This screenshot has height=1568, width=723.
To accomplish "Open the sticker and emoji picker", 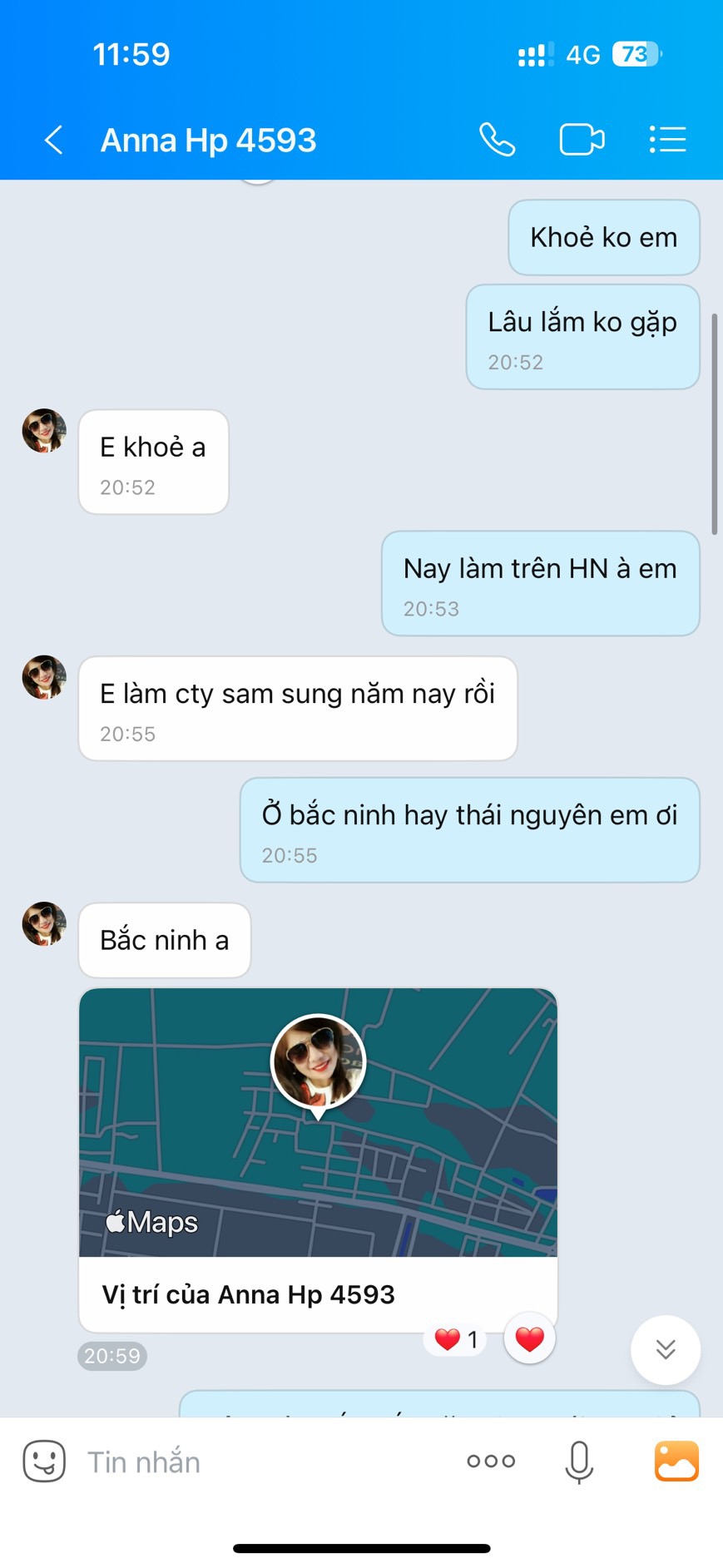I will click(x=44, y=1462).
